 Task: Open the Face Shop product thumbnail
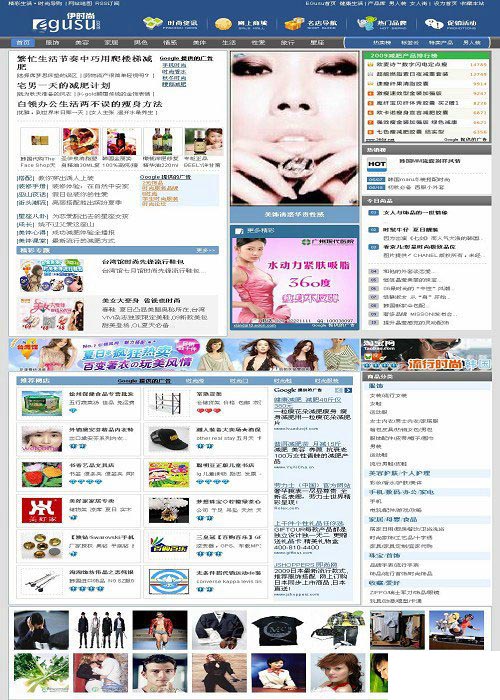coord(39,142)
